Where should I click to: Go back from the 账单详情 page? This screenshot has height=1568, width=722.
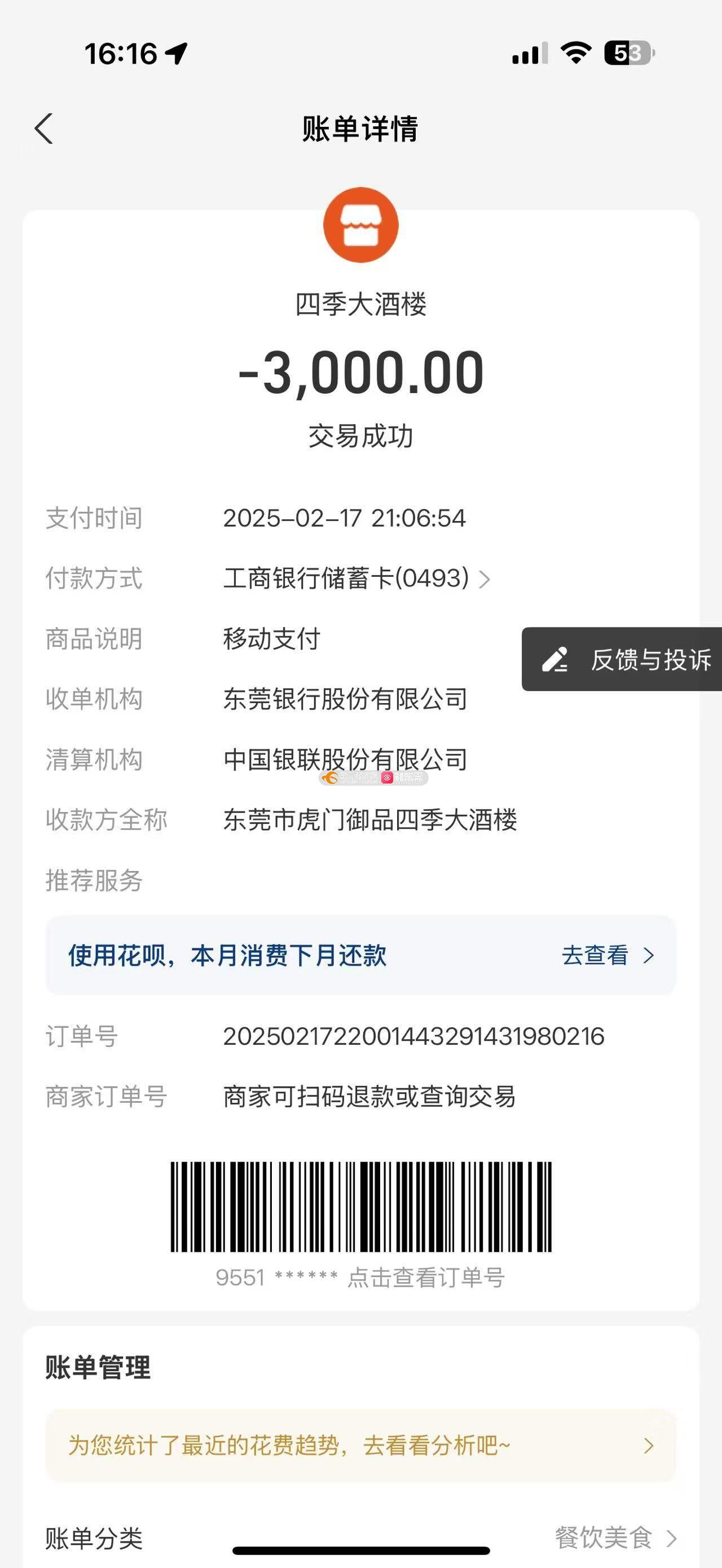click(x=44, y=129)
